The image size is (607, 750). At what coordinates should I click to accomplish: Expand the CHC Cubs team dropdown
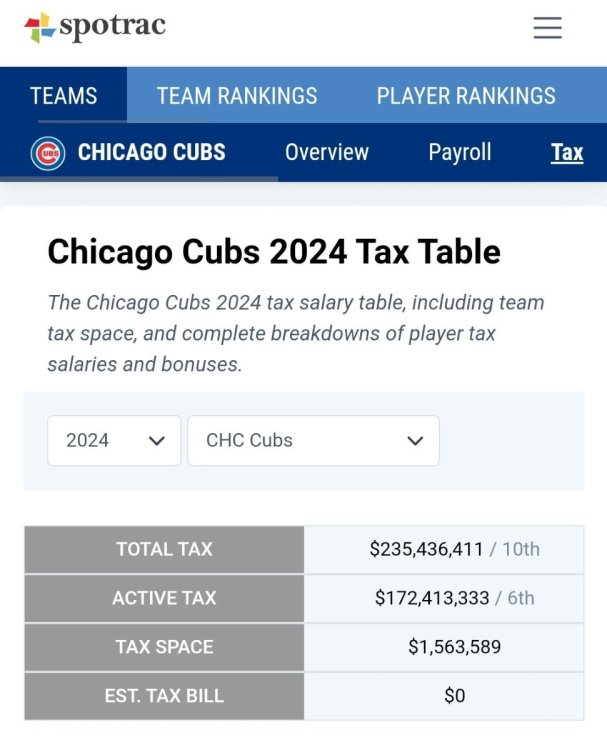pos(313,441)
